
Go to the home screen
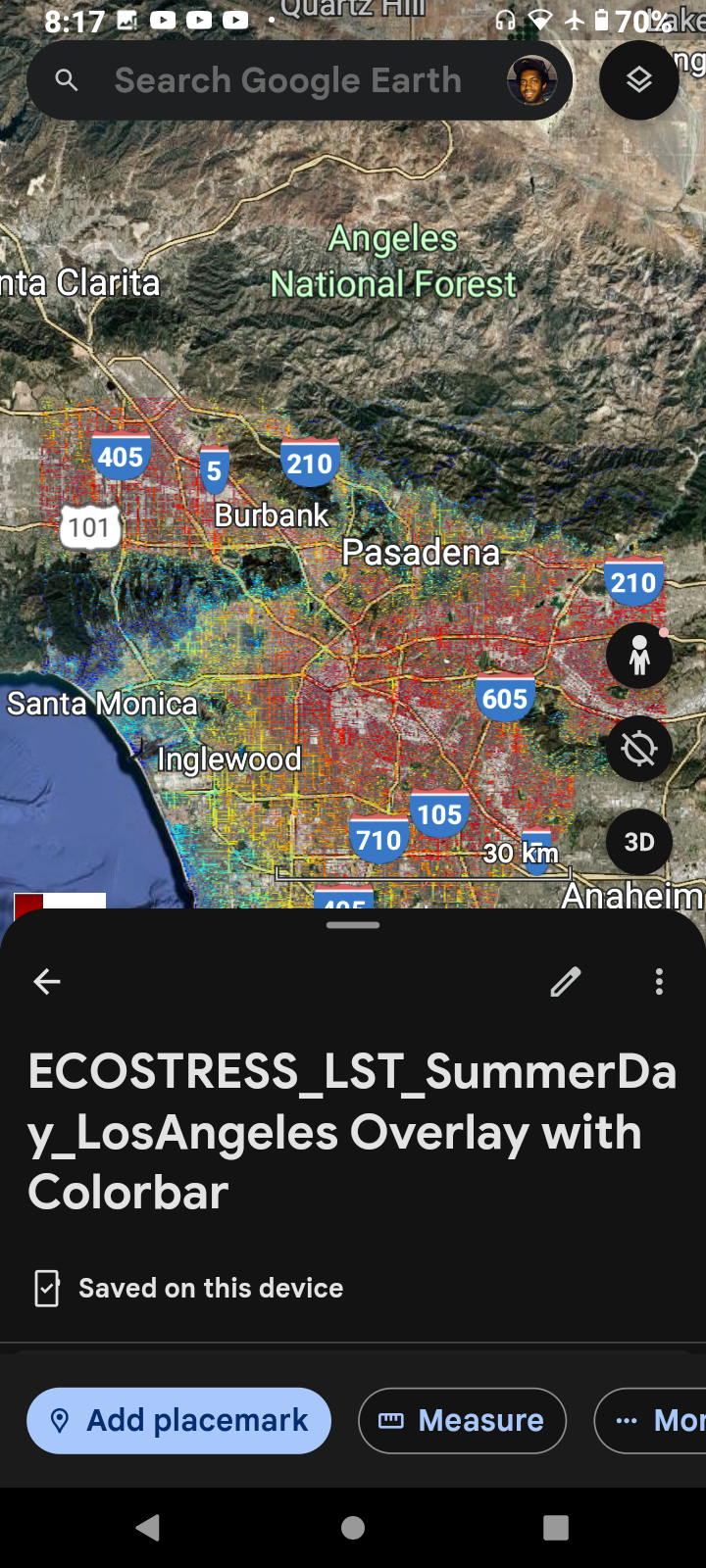(353, 1527)
